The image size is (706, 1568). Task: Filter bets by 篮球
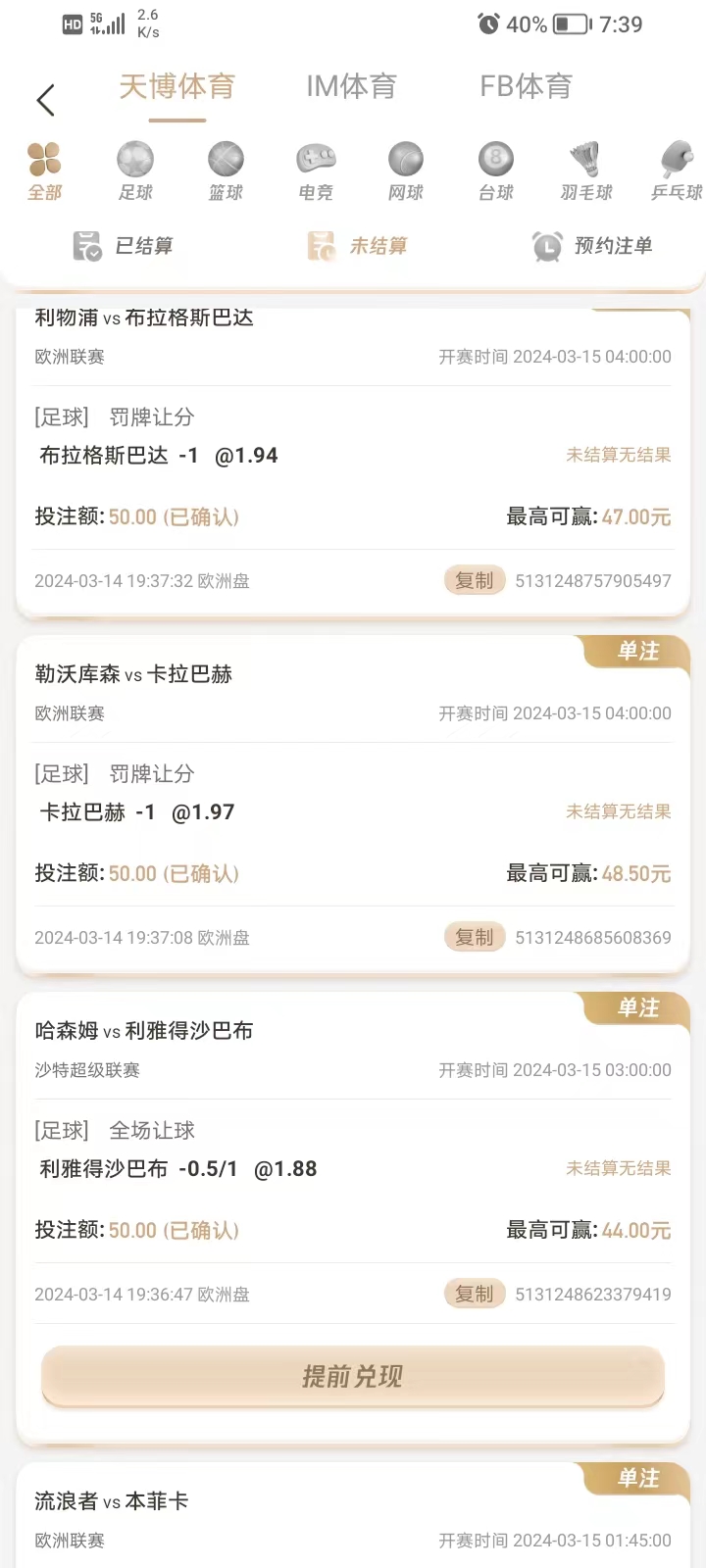(x=226, y=171)
